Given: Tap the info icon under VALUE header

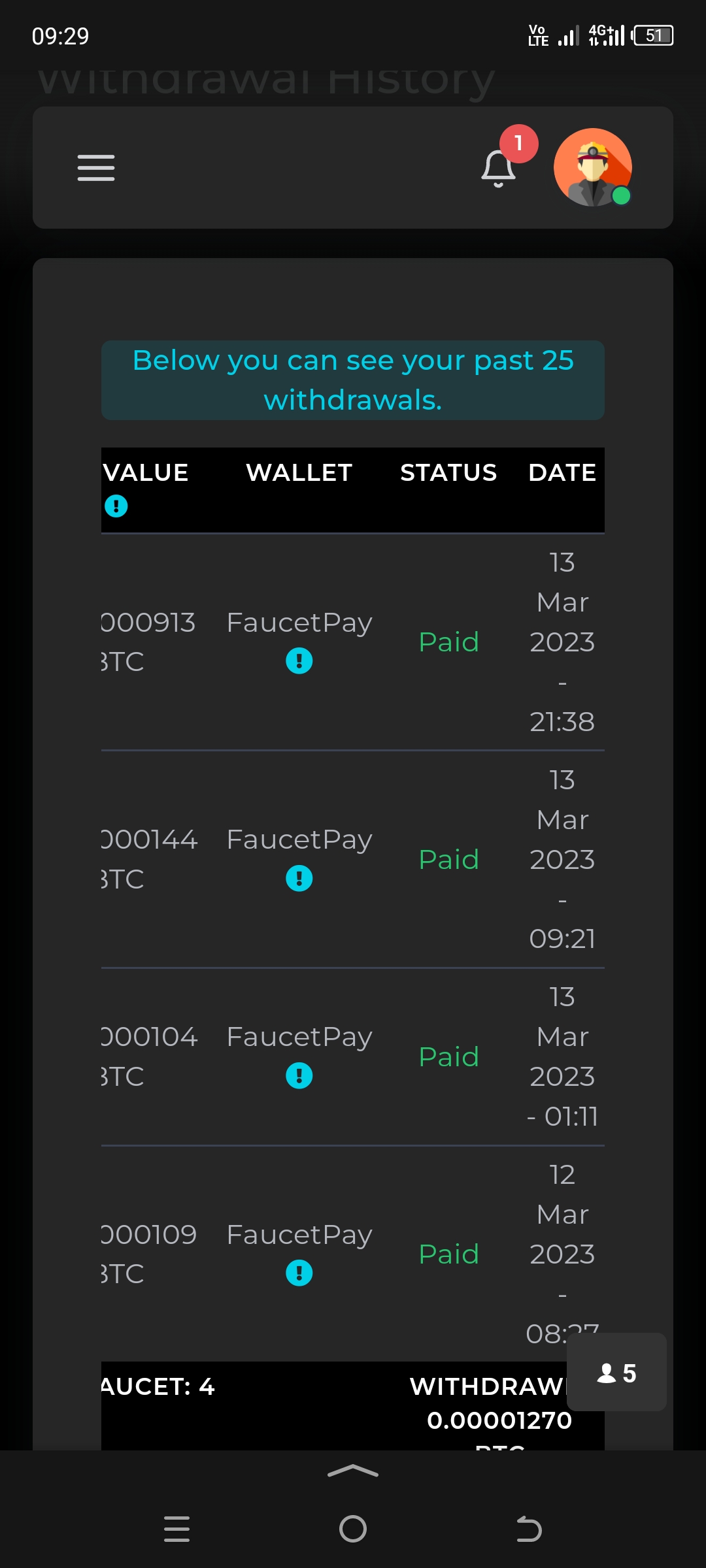Looking at the screenshot, I should click(116, 506).
